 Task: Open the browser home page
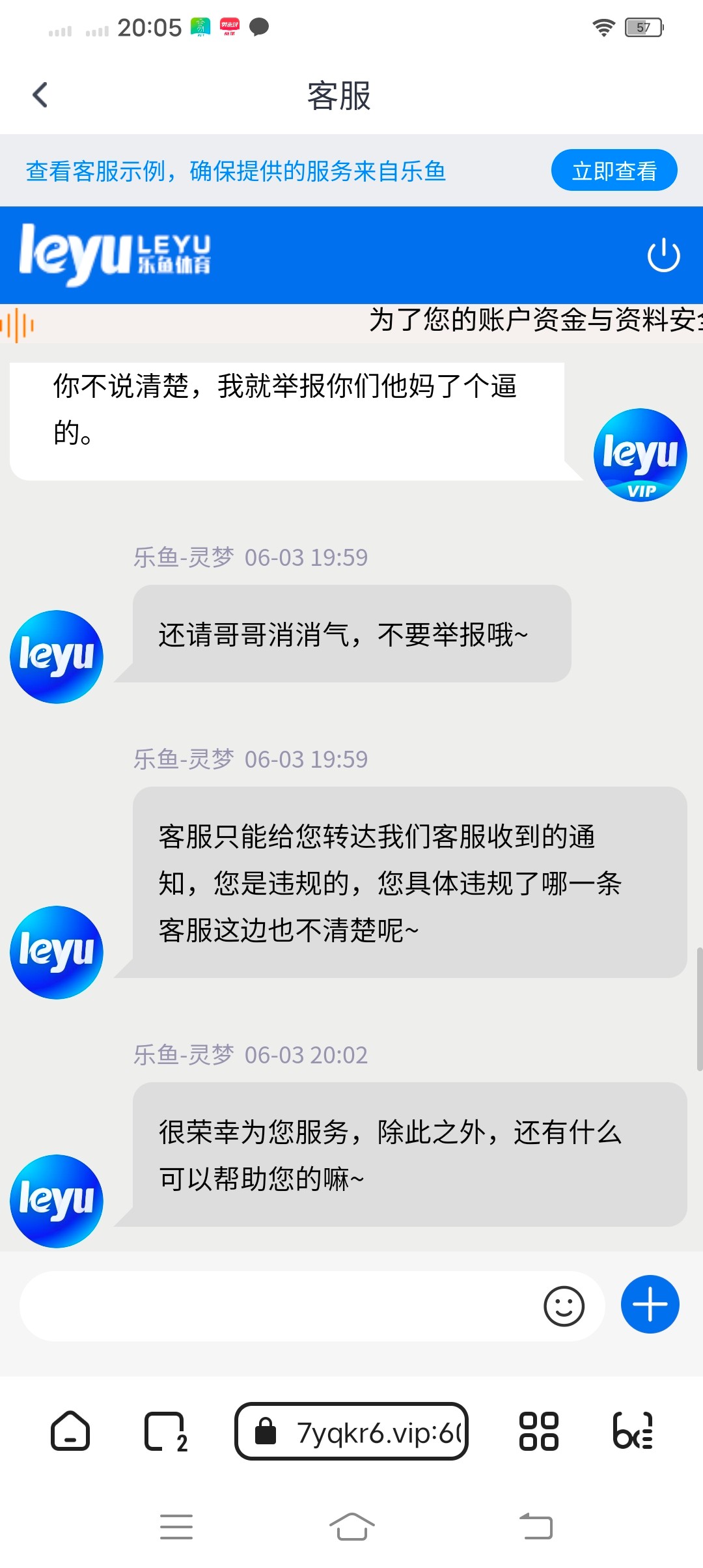(70, 1431)
